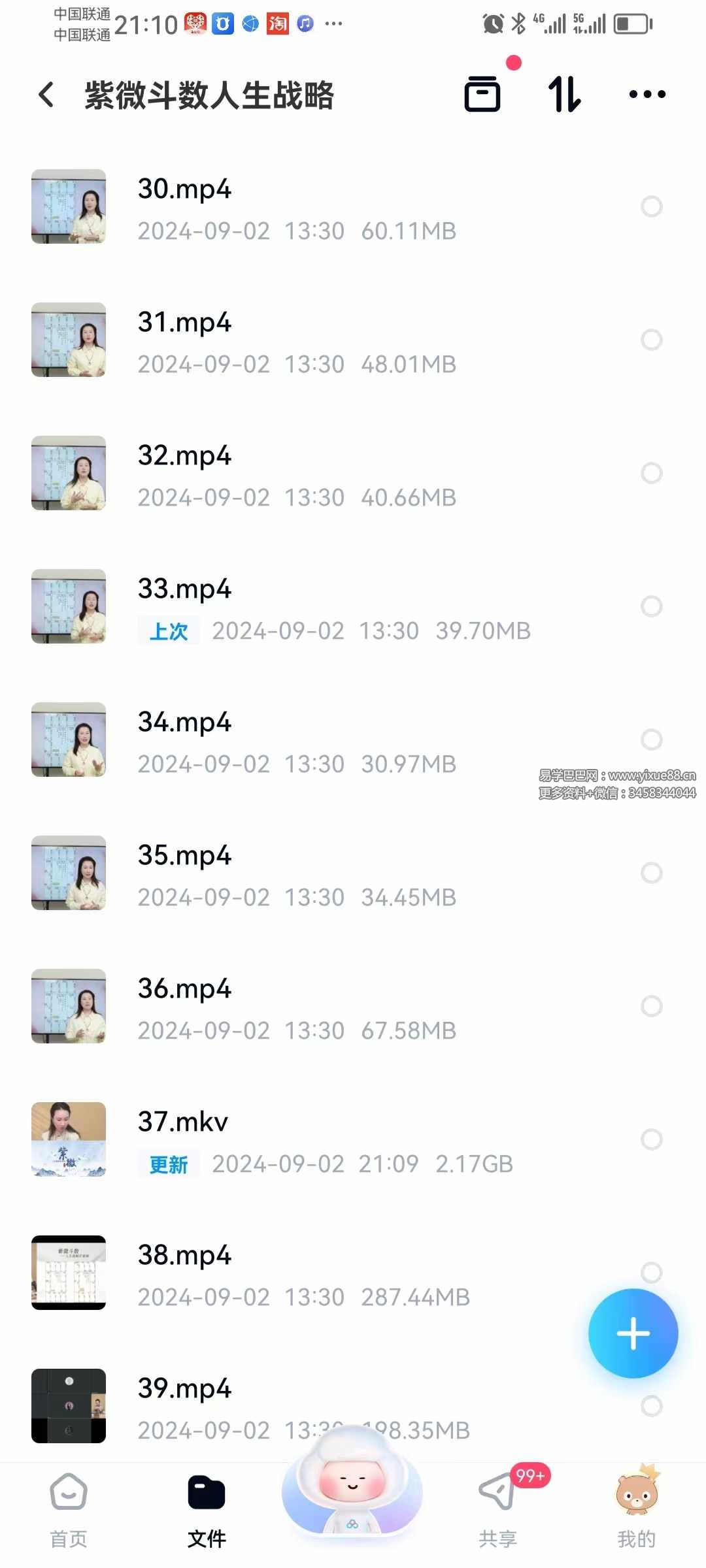The height and width of the screenshot is (1568, 706).
Task: Open the transfer list icon in the top bar
Action: point(483,93)
